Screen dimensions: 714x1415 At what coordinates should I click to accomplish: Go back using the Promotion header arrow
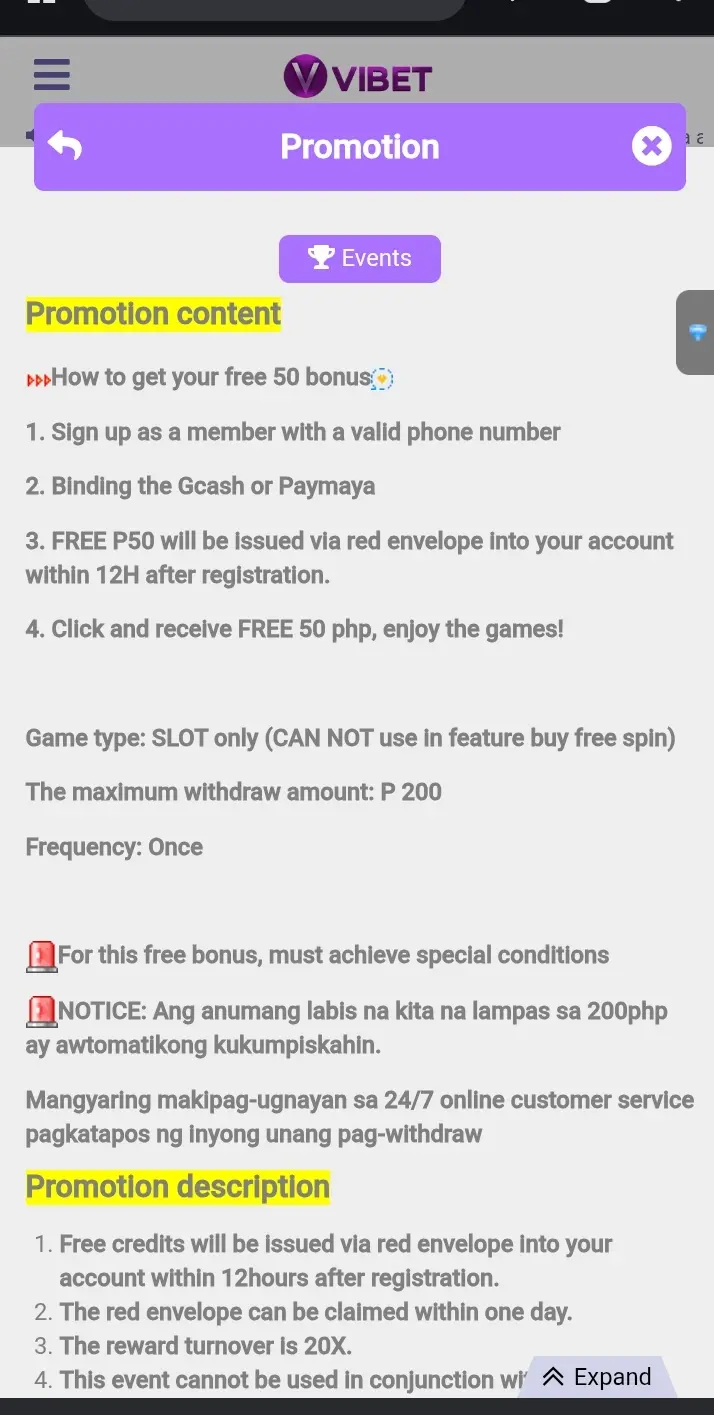click(65, 146)
